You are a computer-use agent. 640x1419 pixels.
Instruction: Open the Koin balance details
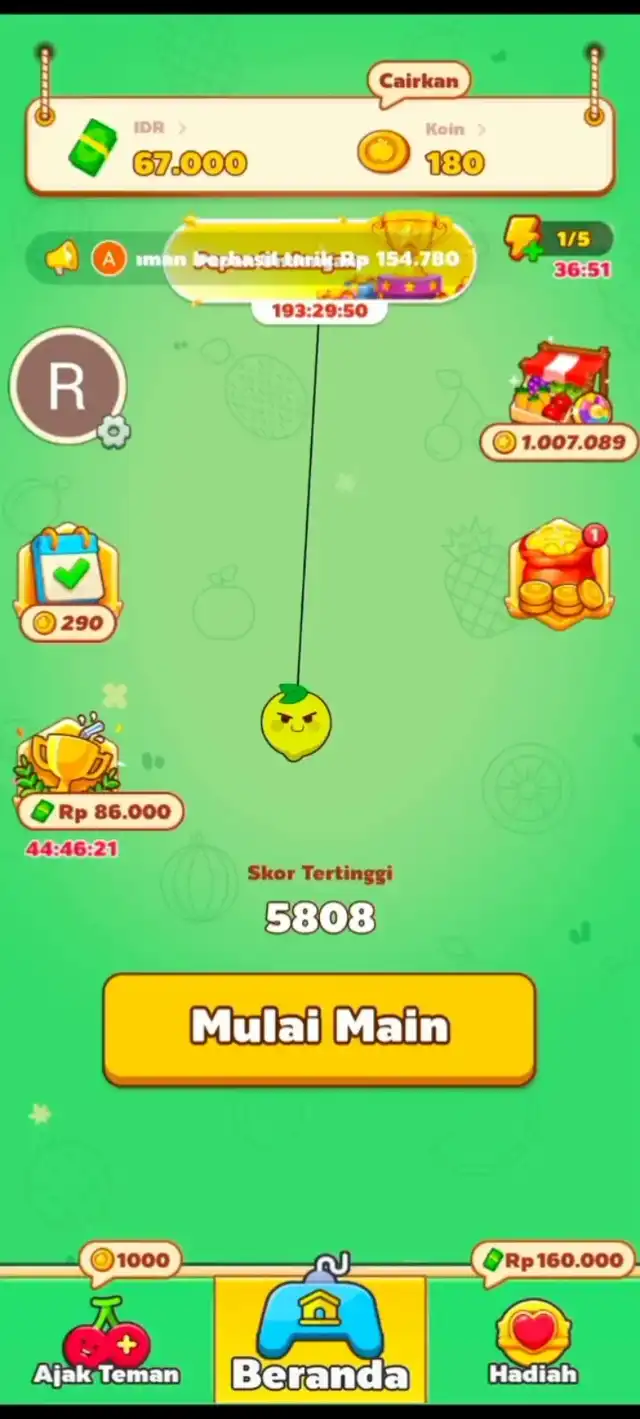430,150
